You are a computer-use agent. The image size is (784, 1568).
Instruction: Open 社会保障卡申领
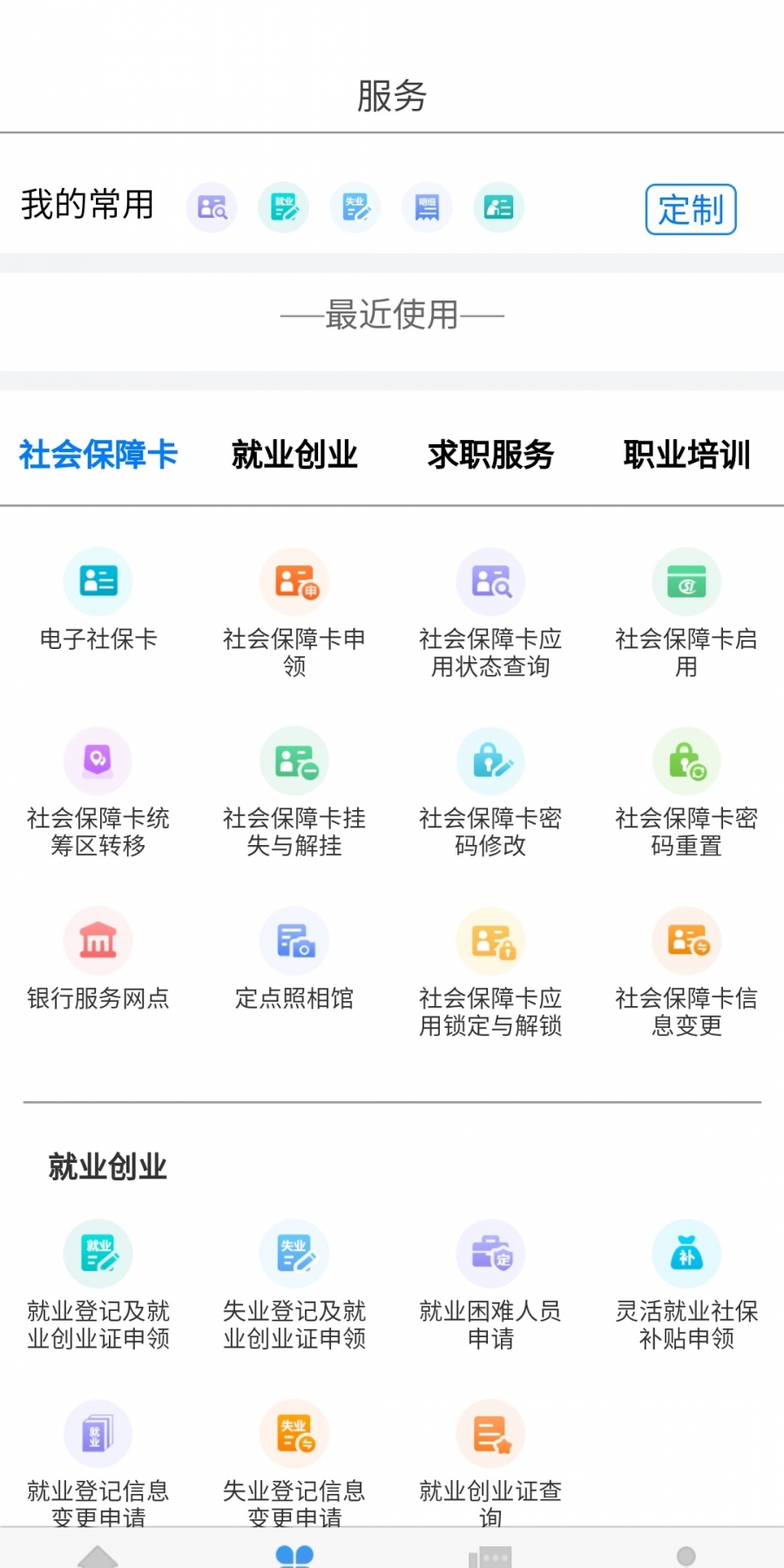294,614
